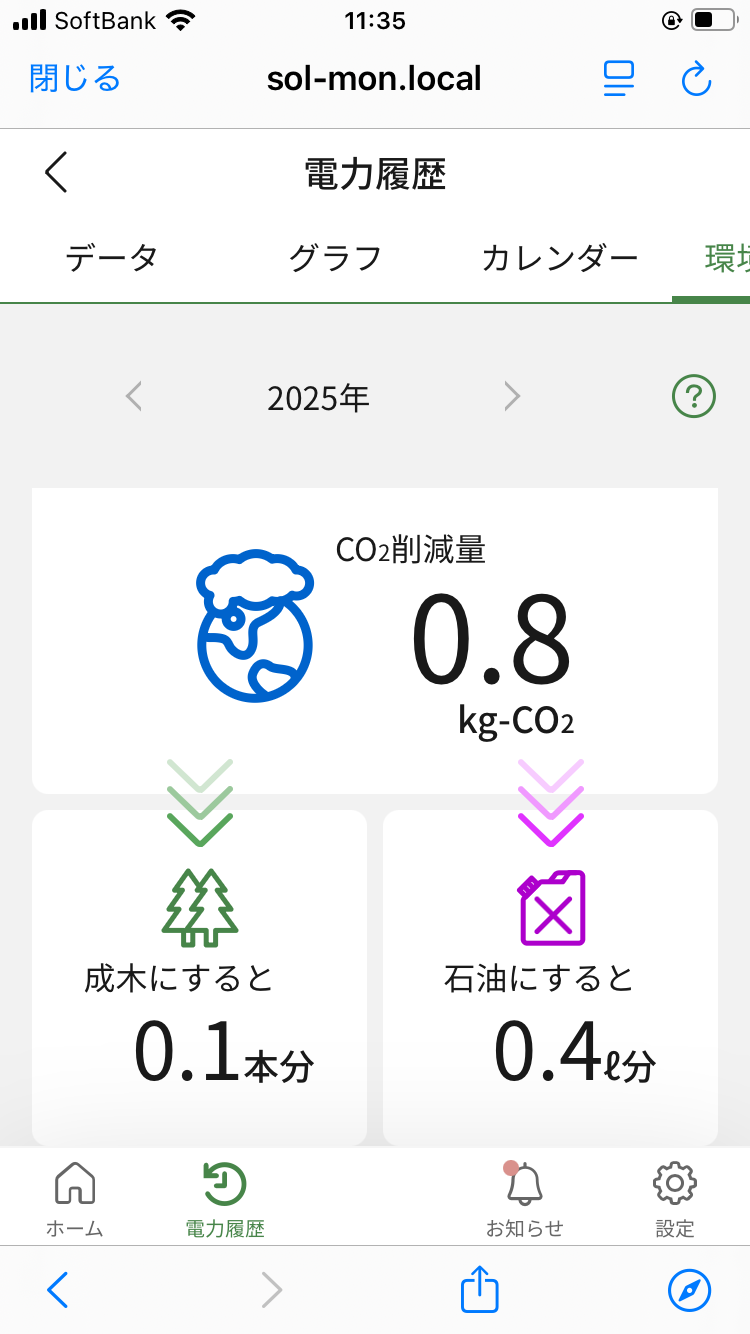750x1334 pixels.
Task: Tap the oil canister conversion icon
Action: click(x=551, y=905)
